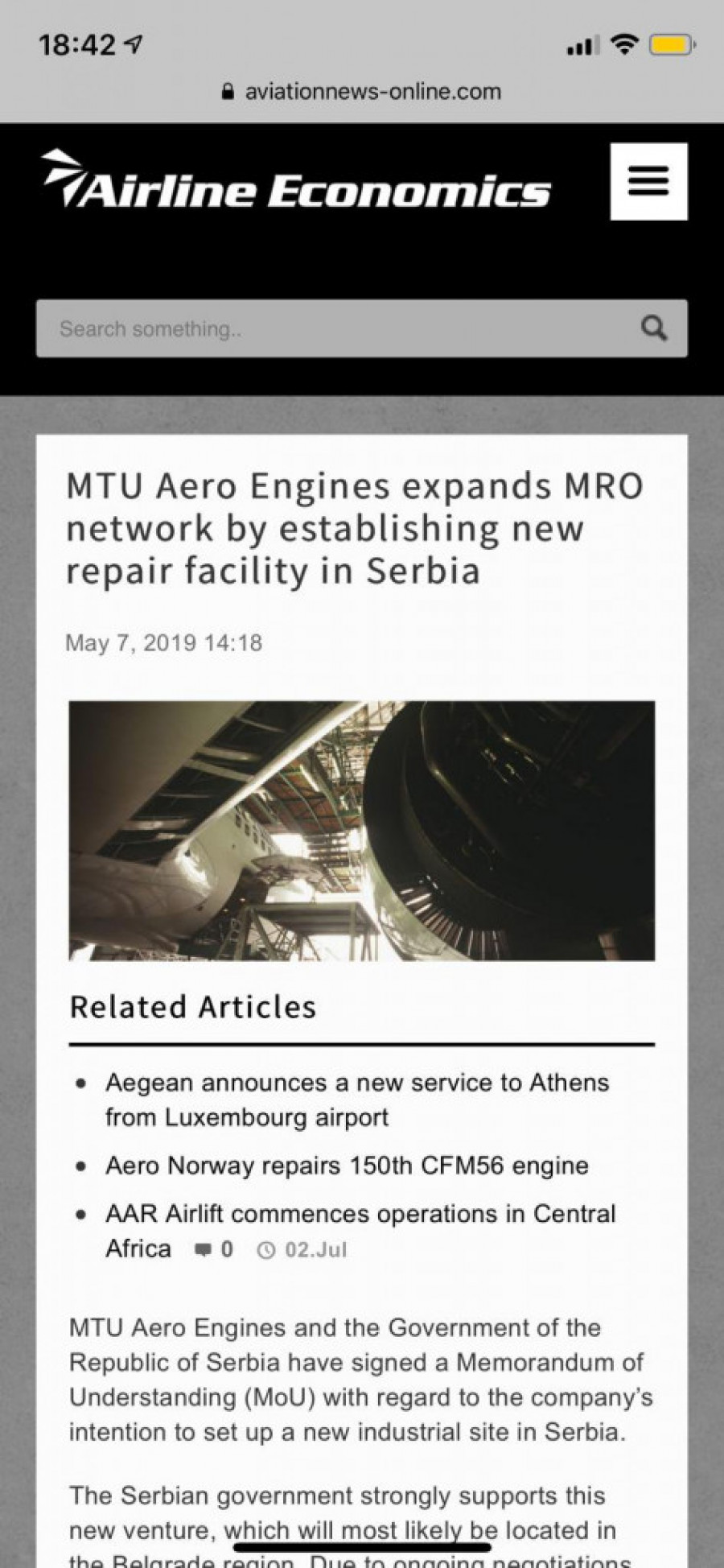Tap the aviationnews-online.com address bar
Image resolution: width=724 pixels, height=1568 pixels.
(x=362, y=92)
